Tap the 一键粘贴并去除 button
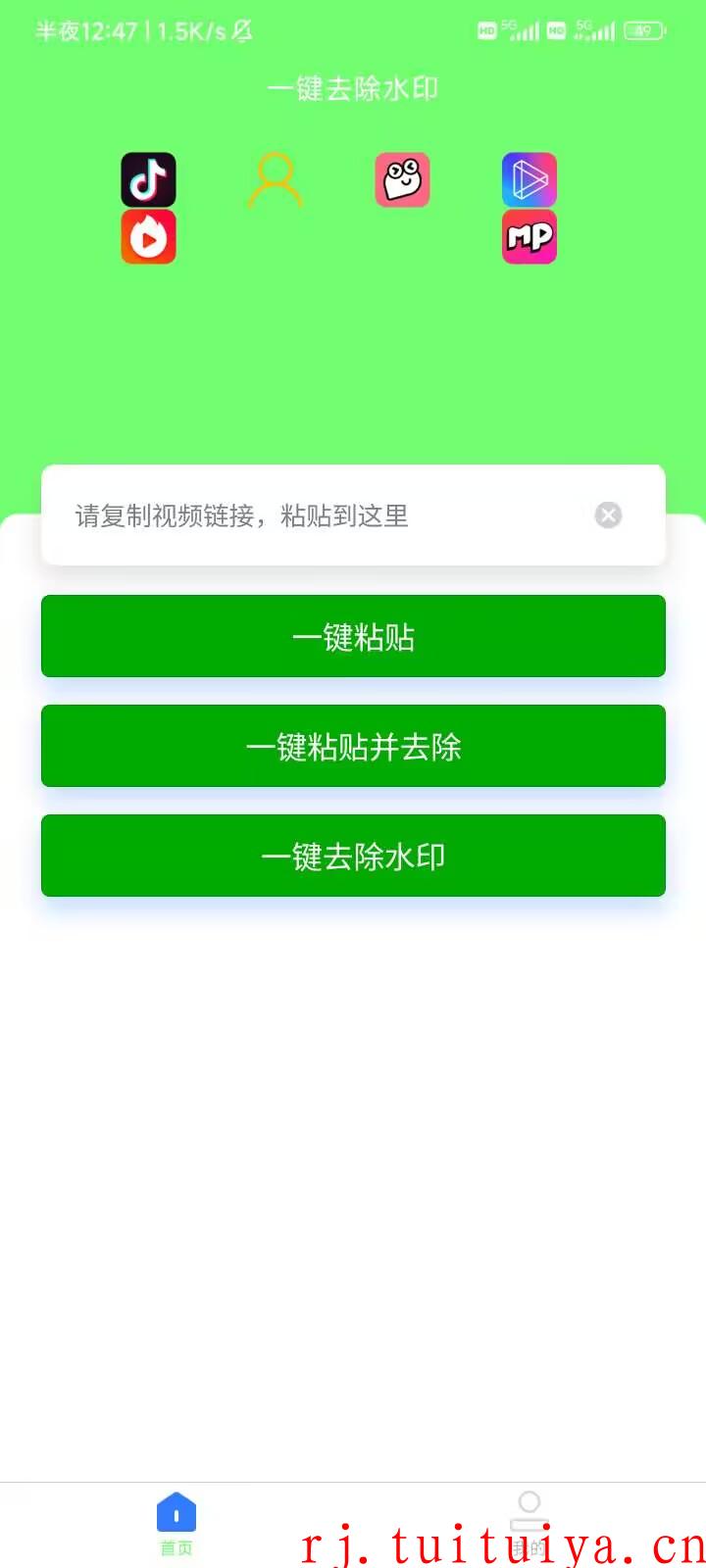Viewport: 706px width, 1568px height. 353,746
